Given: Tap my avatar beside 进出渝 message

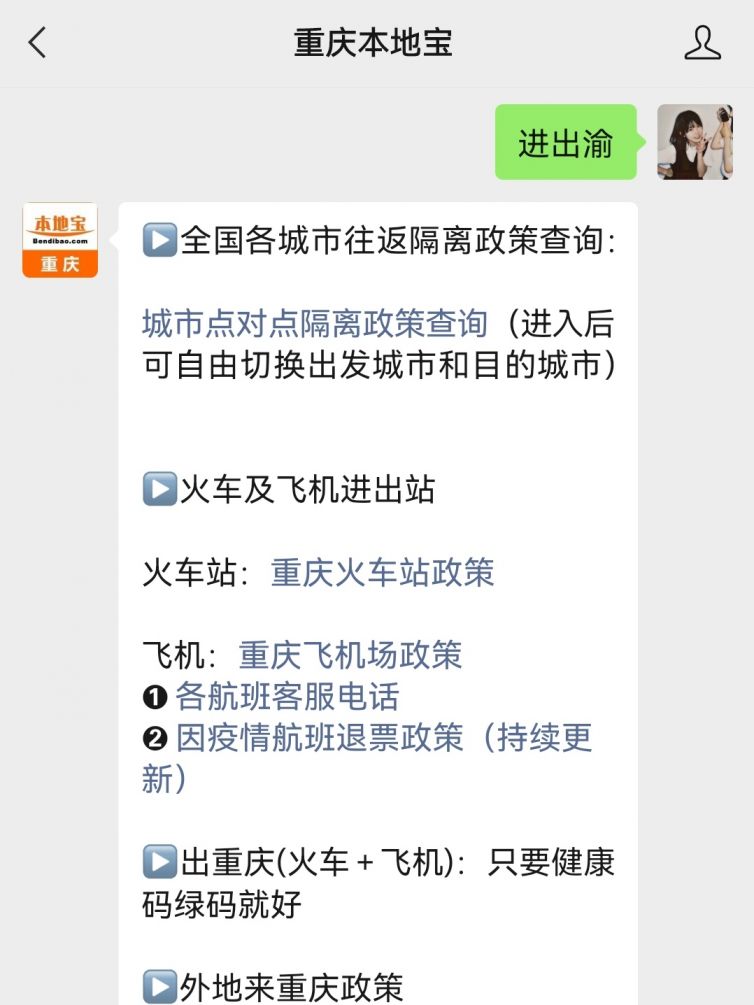Looking at the screenshot, I should (694, 142).
